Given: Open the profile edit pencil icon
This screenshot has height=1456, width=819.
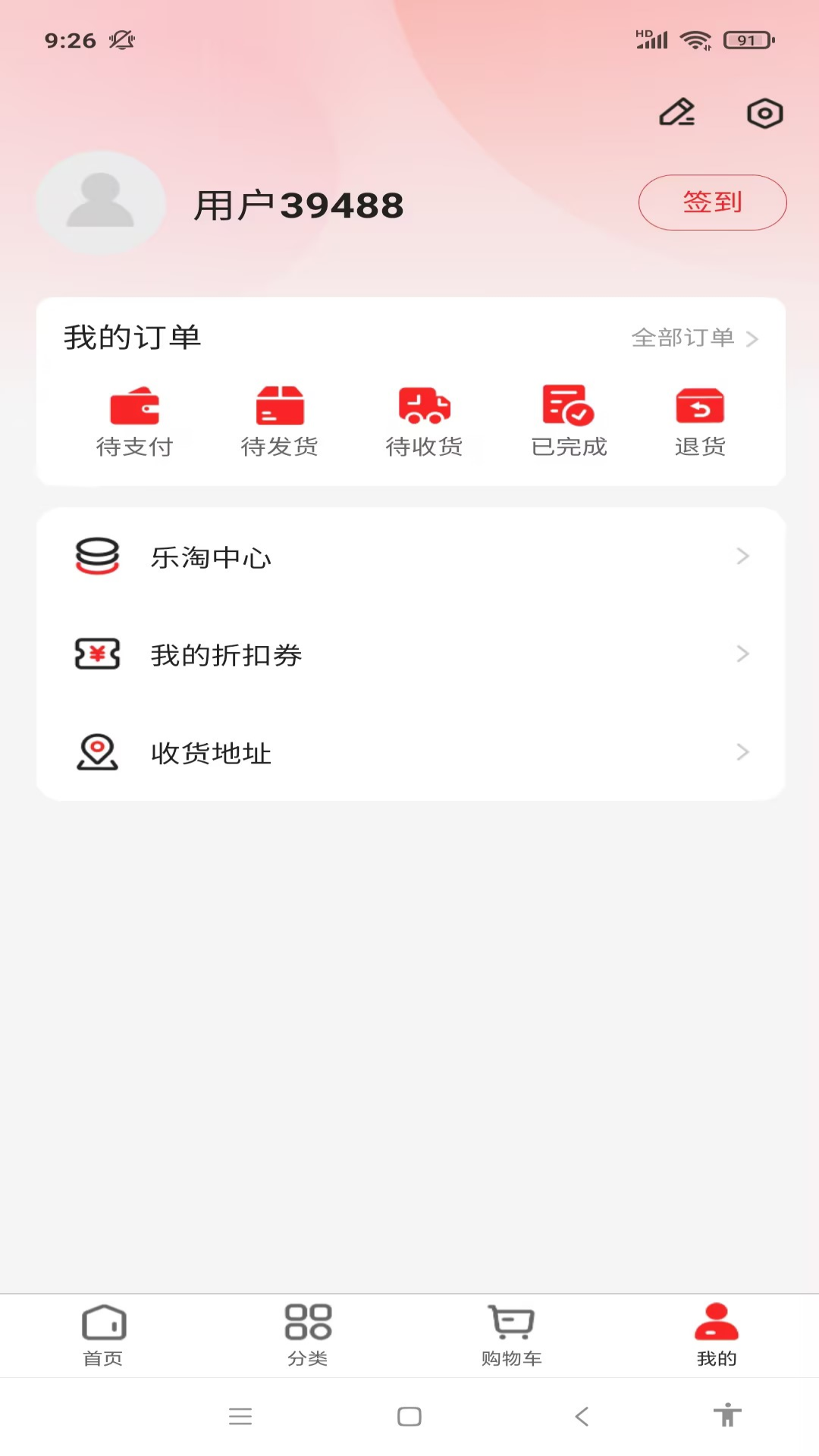Looking at the screenshot, I should [677, 112].
